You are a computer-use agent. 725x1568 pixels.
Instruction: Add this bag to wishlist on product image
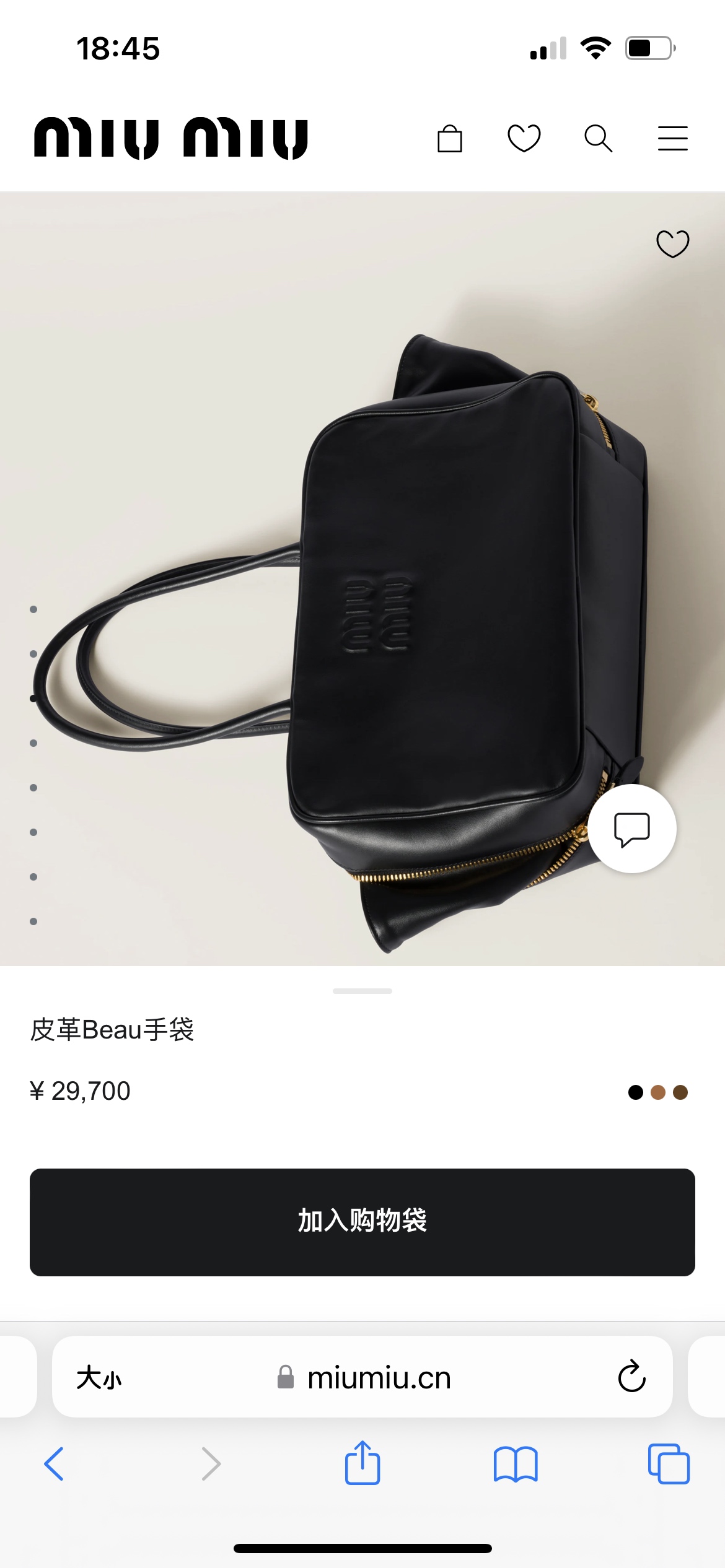(x=673, y=243)
